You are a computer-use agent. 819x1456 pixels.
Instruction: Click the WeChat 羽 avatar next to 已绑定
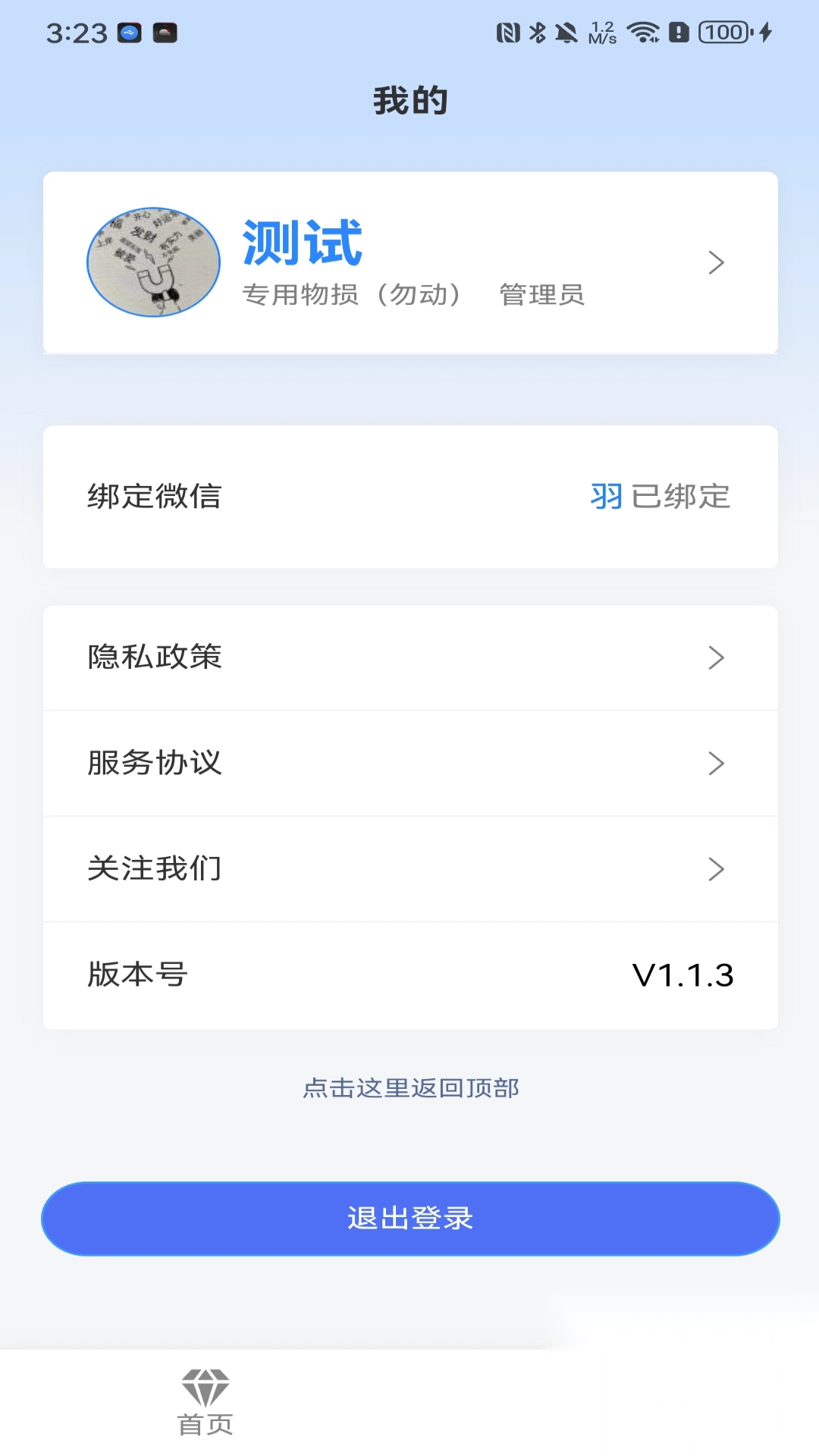click(x=604, y=497)
